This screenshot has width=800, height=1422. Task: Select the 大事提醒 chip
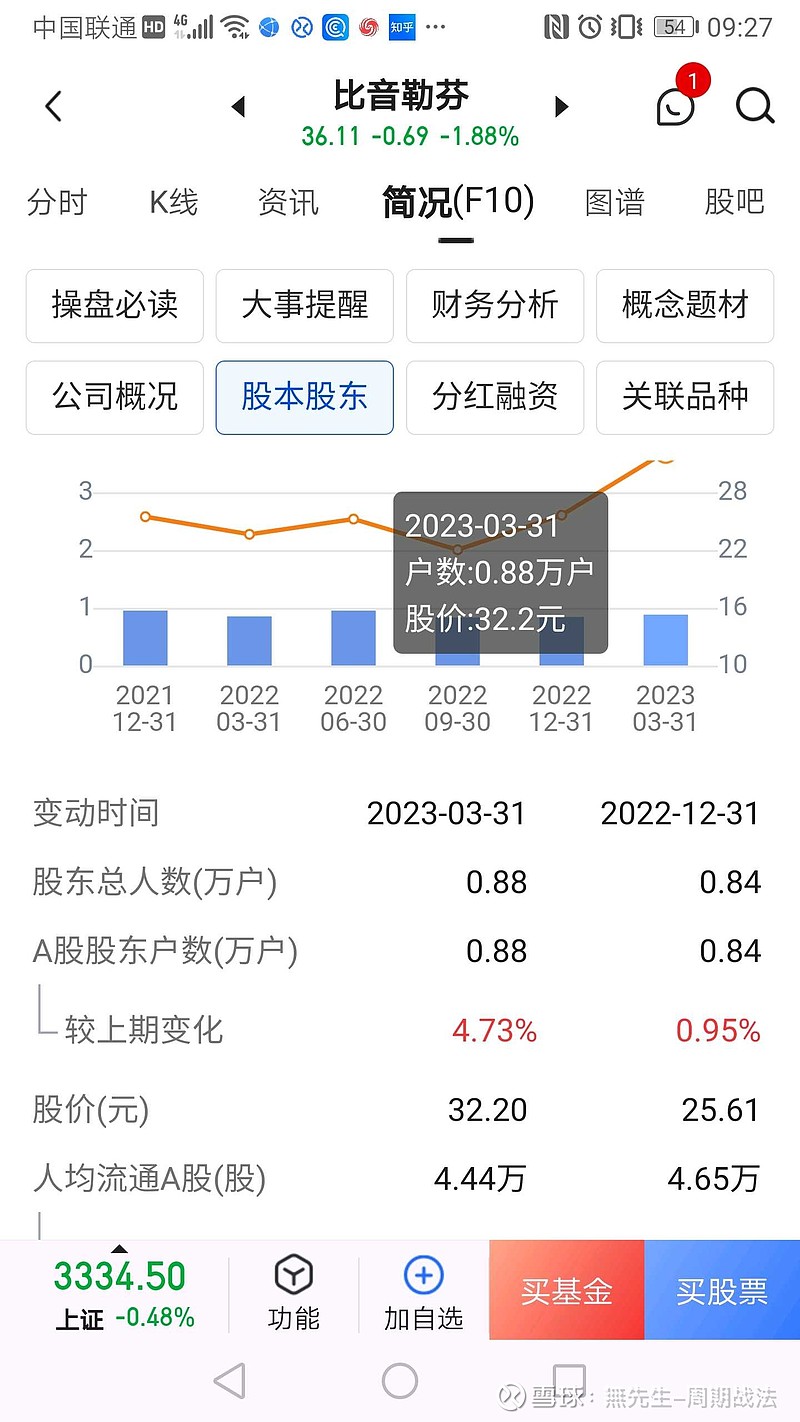(x=305, y=305)
